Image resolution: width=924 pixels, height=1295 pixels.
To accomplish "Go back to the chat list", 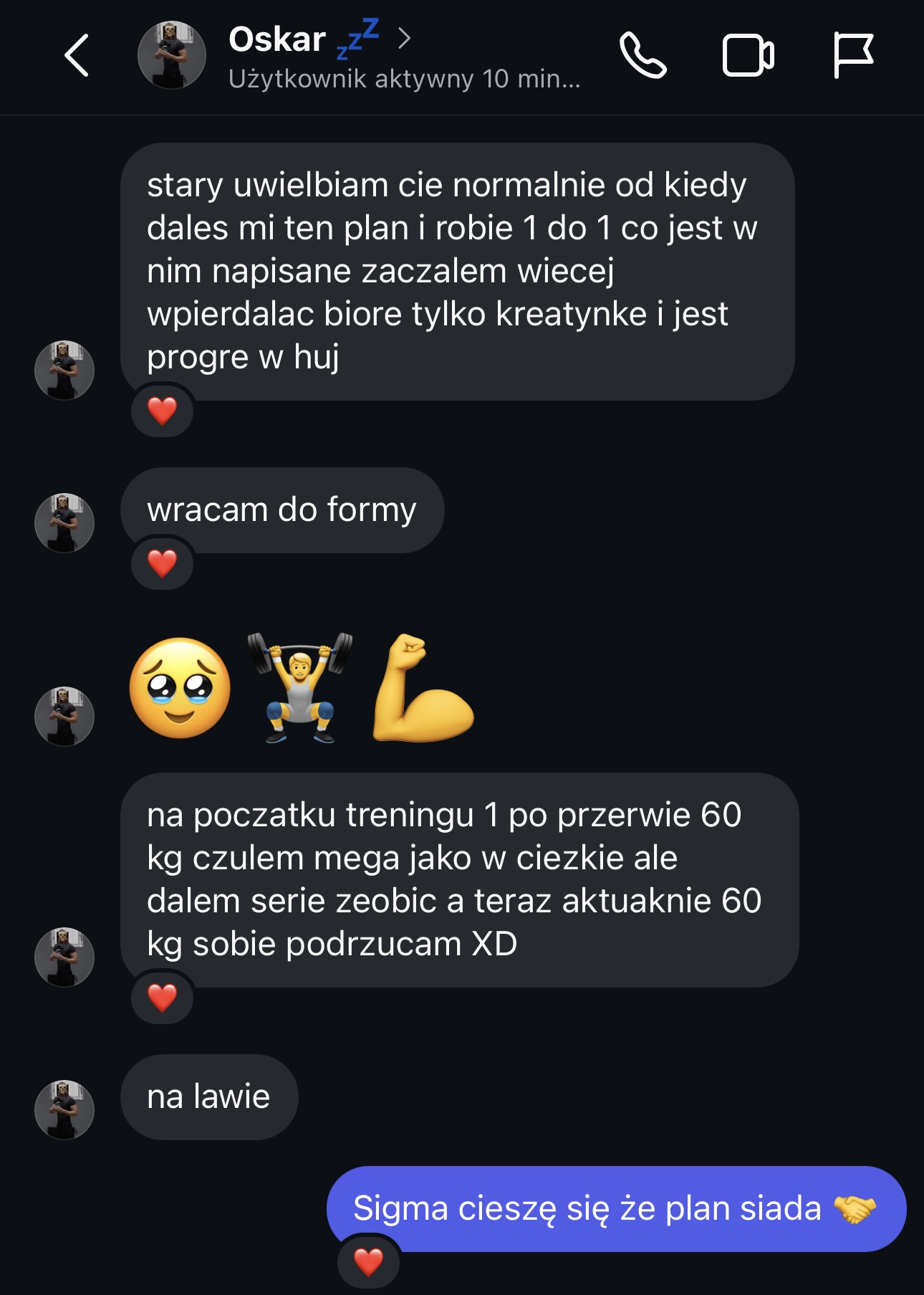I will (x=77, y=55).
